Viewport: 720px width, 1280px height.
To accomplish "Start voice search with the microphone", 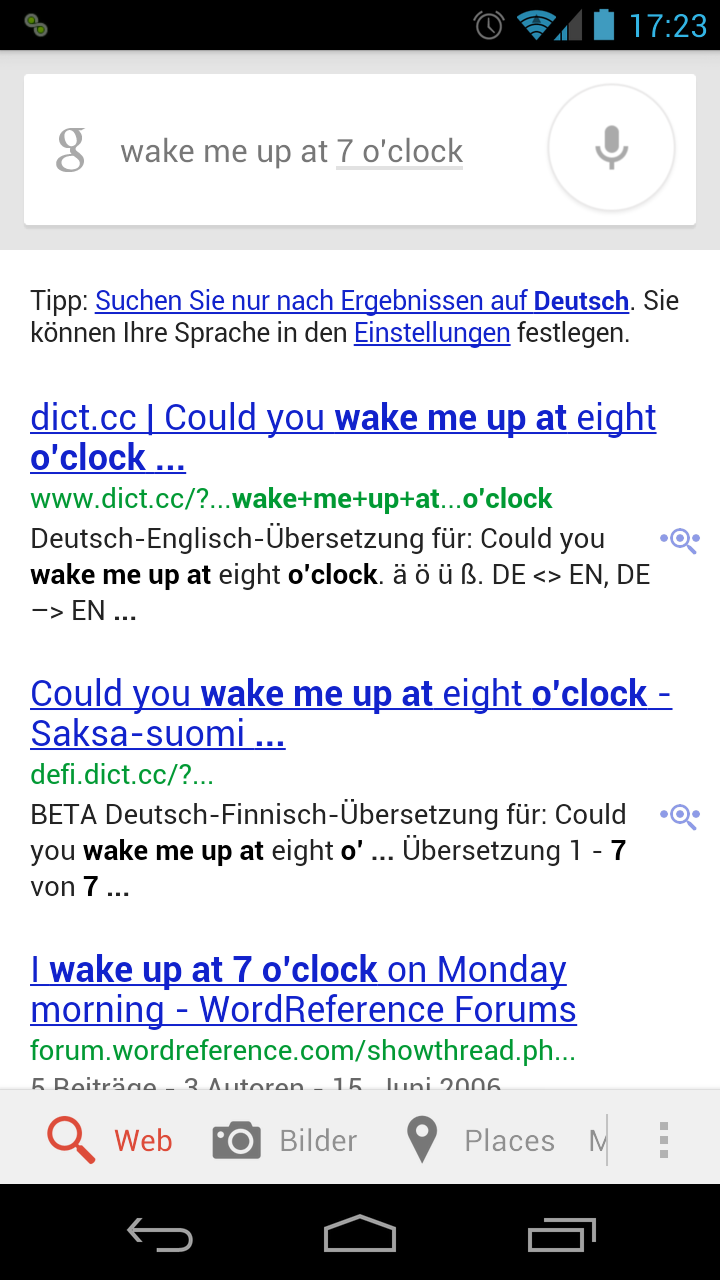I will pyautogui.click(x=611, y=148).
